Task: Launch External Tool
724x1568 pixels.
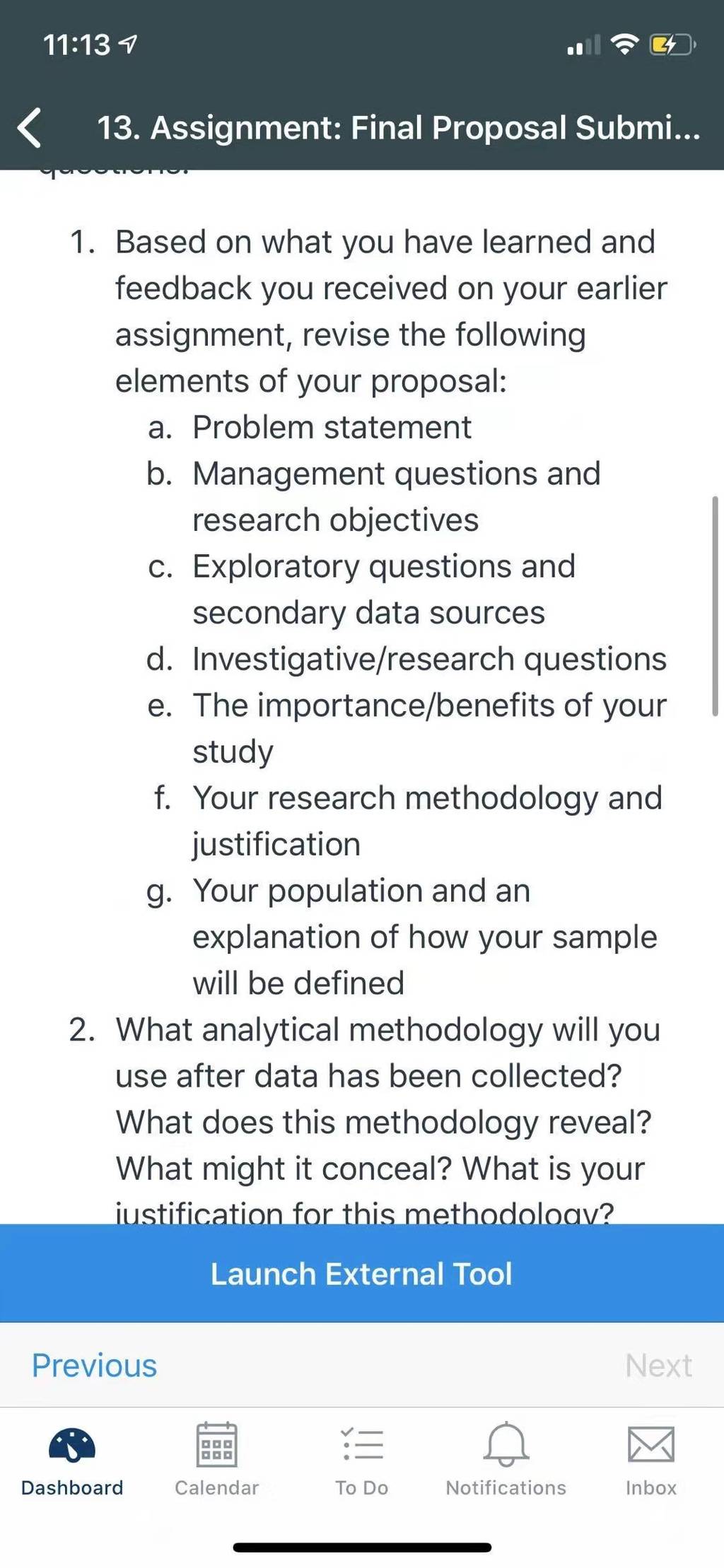Action: 362,1273
